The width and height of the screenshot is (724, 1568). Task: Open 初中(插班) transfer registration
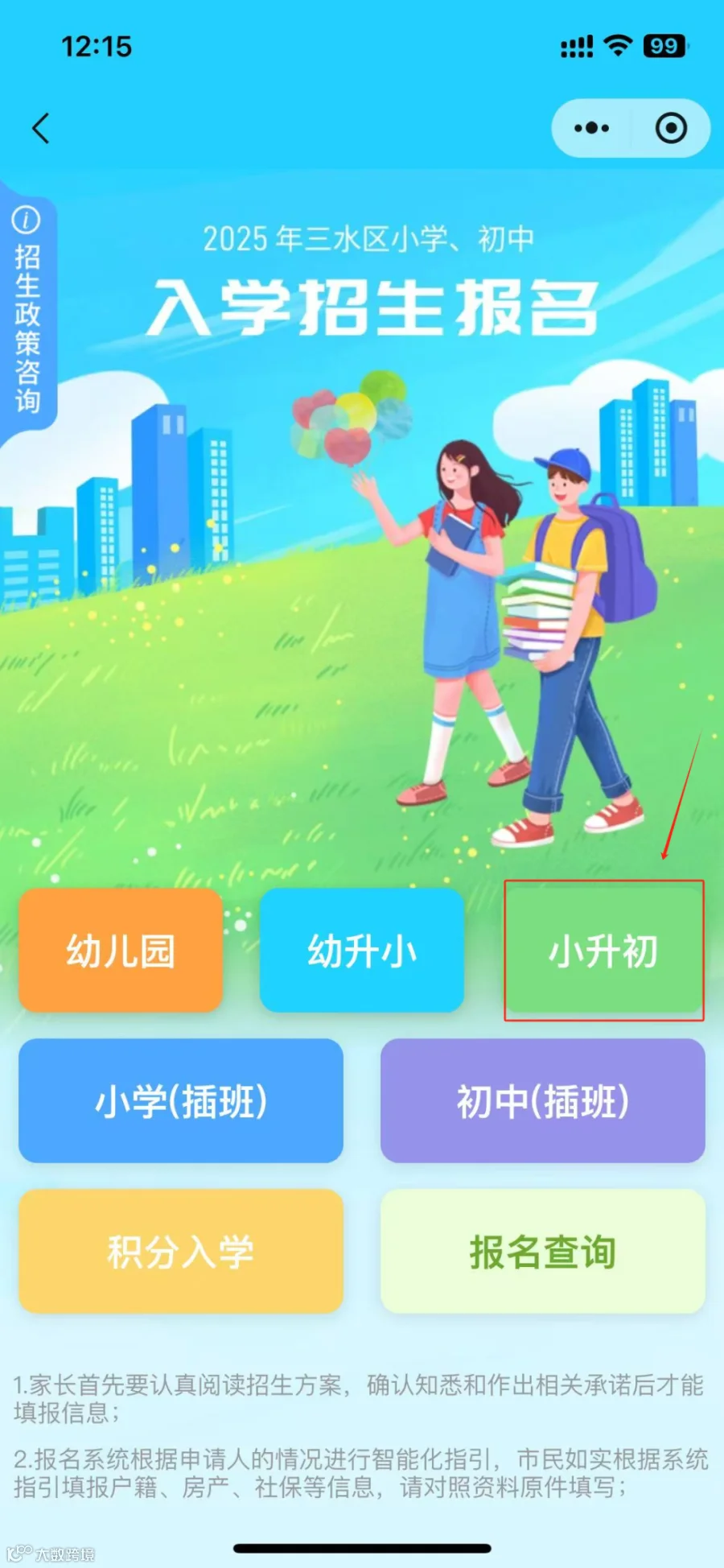pos(543,1100)
